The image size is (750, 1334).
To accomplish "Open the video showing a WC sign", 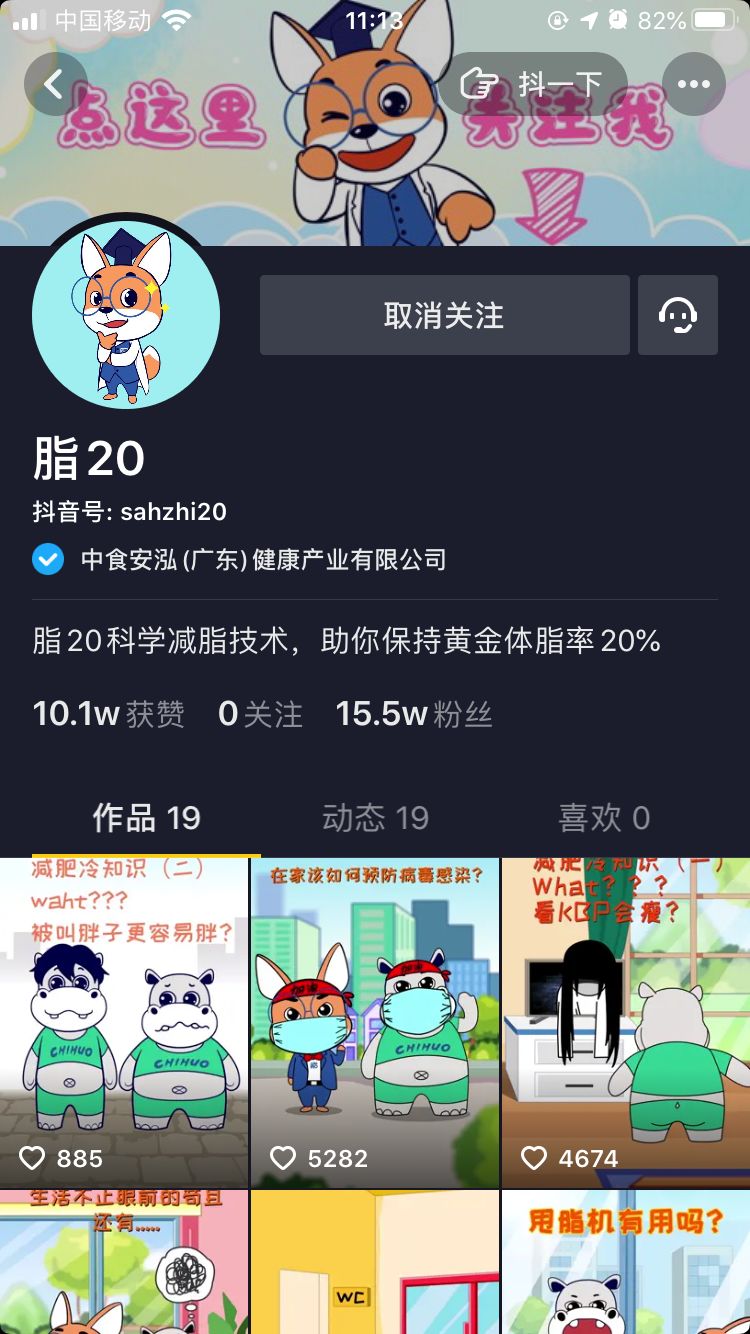I will pos(375,1262).
